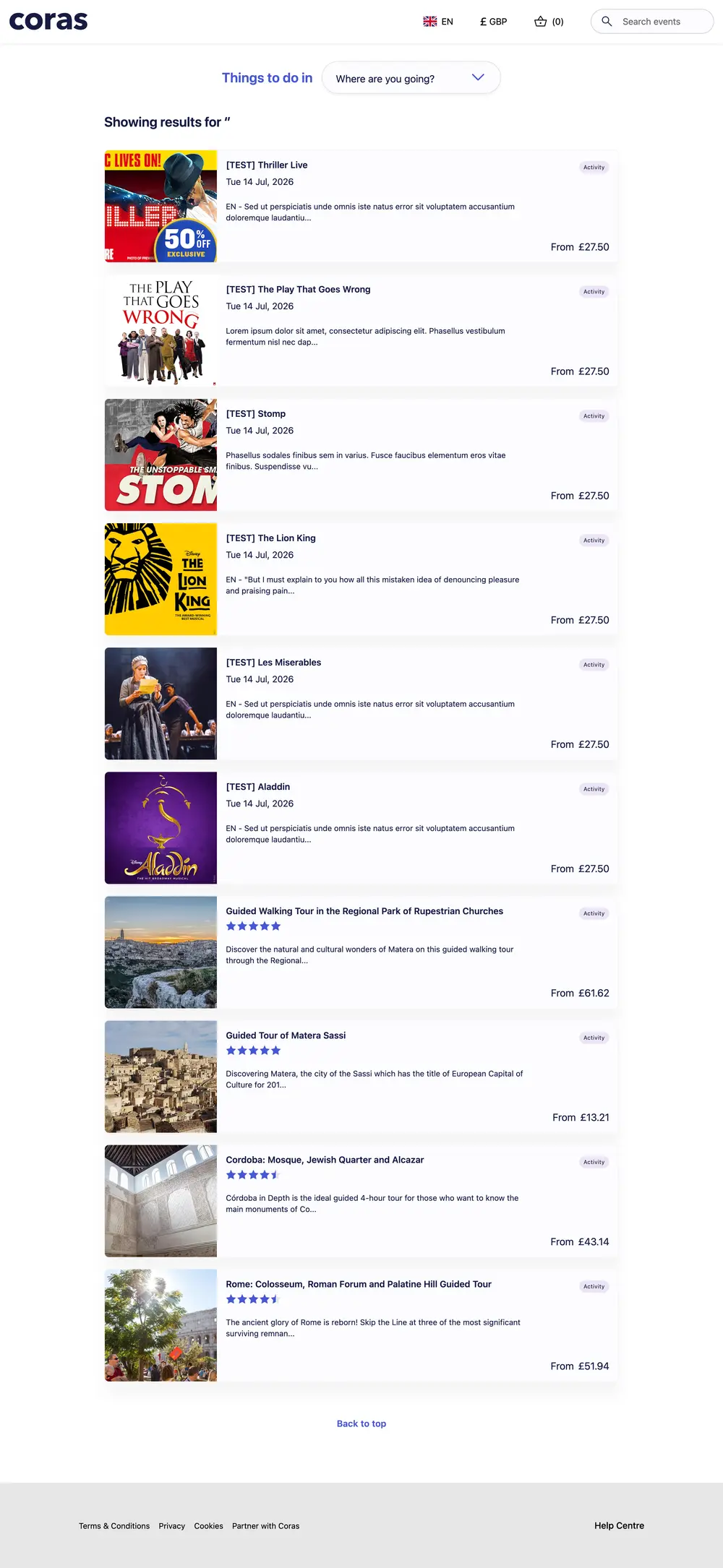Tap the Back to top link
Screen dimensions: 723x1568
(361, 1423)
